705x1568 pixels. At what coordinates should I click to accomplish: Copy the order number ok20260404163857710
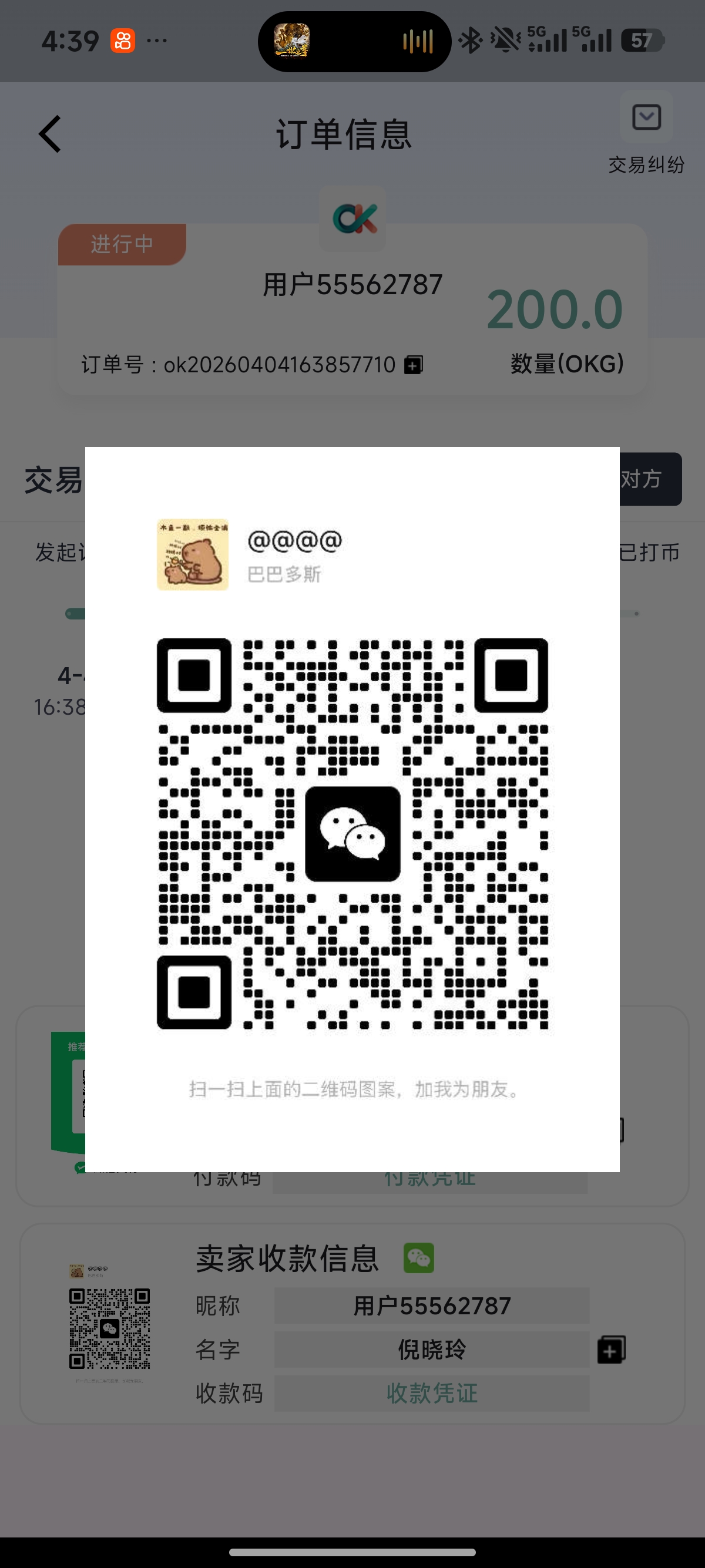point(414,365)
